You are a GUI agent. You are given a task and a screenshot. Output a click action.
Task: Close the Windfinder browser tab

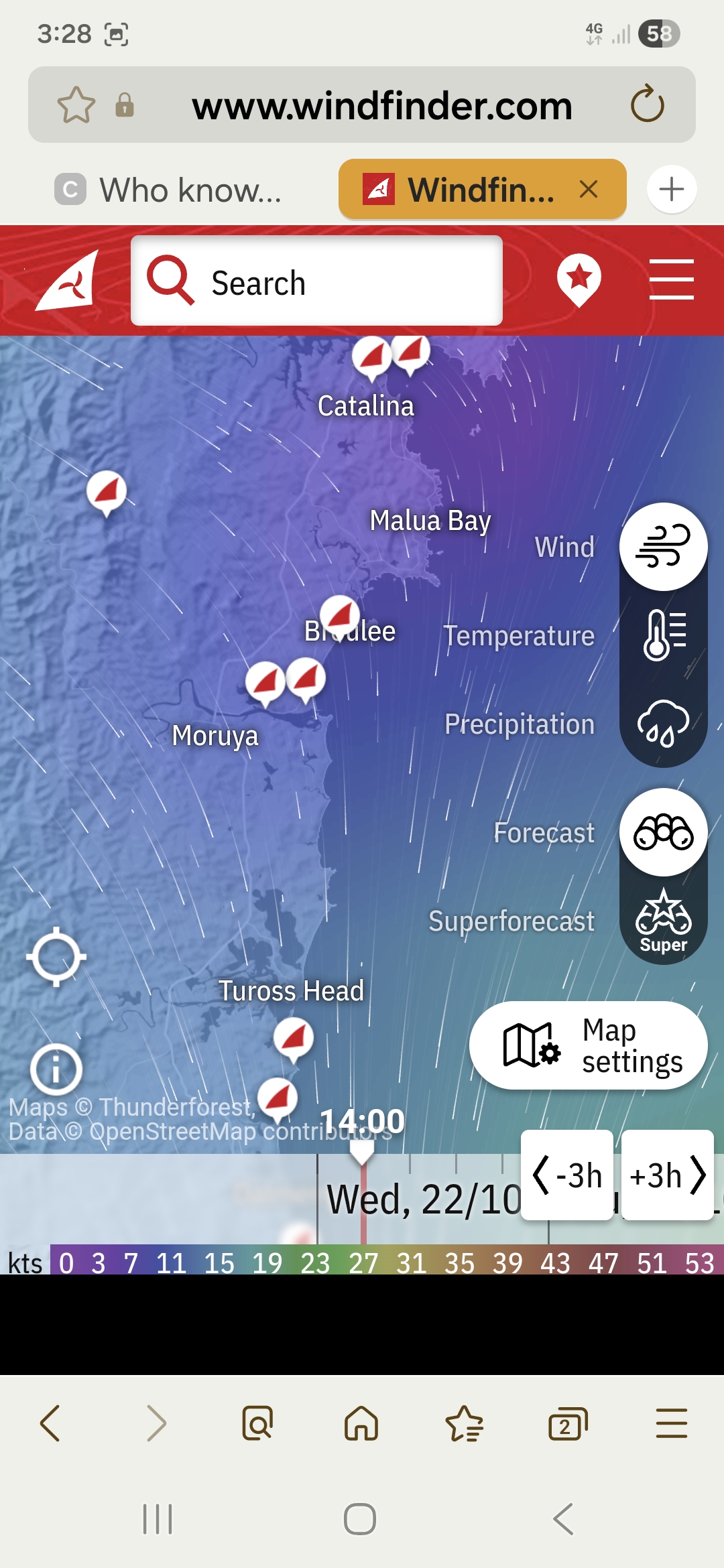point(589,190)
